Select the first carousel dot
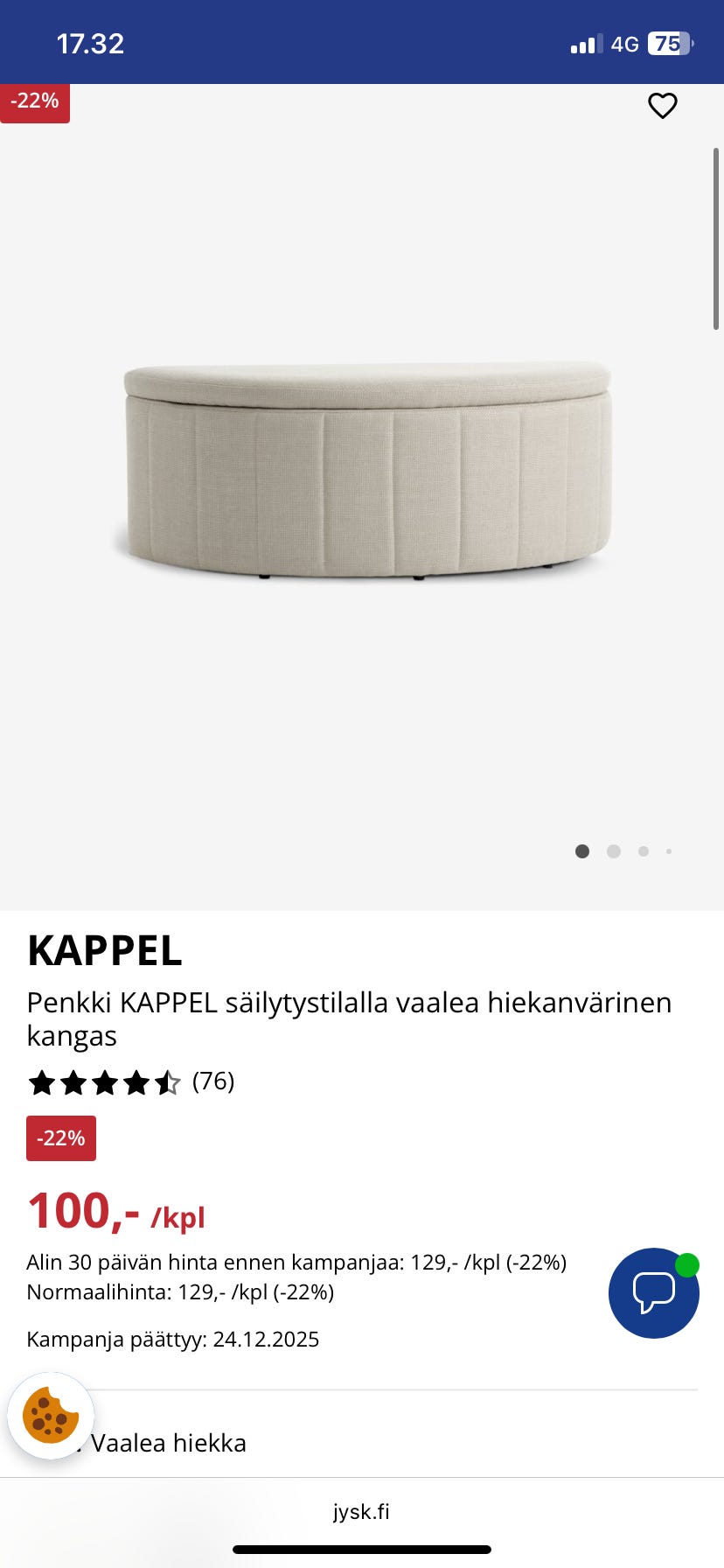724x1568 pixels. click(x=582, y=850)
